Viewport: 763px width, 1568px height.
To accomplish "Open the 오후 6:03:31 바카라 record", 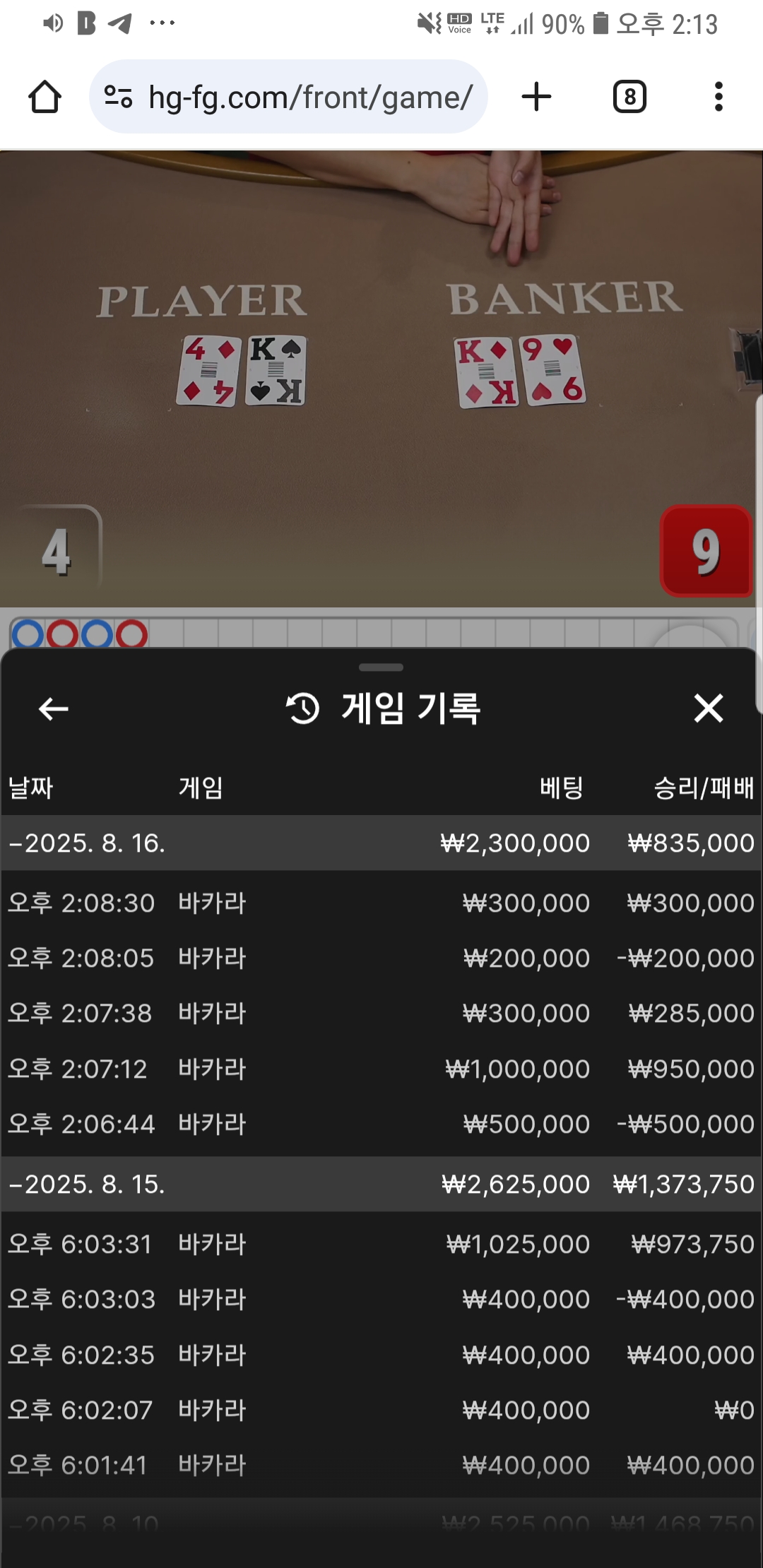I will click(381, 1244).
